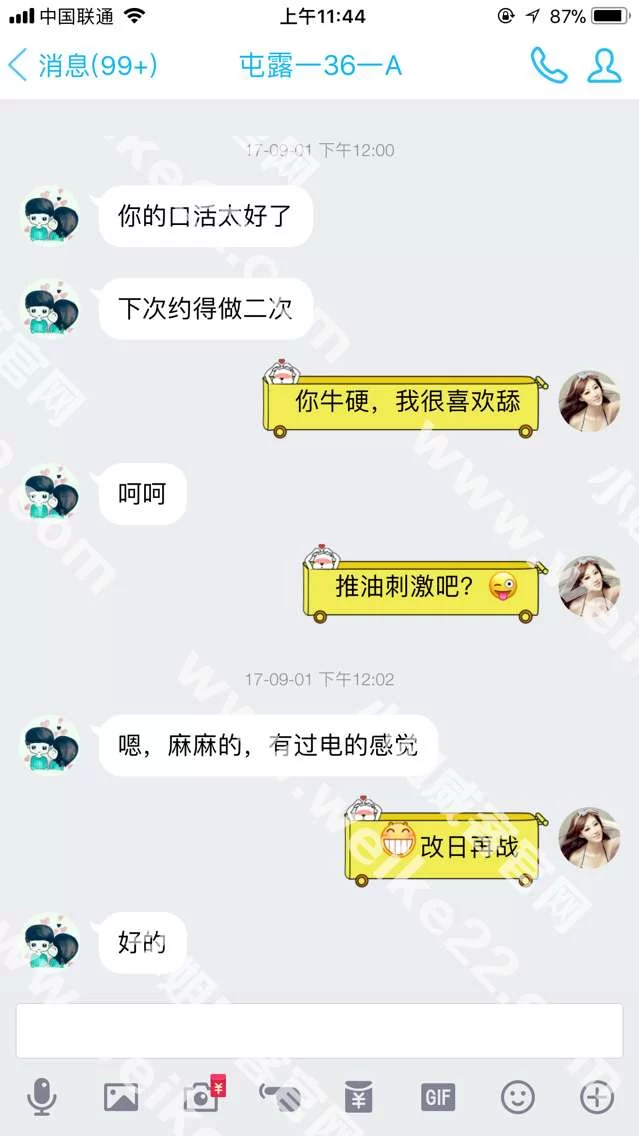
Task: Open the avatar beside the 呵呵 message
Action: (x=51, y=493)
